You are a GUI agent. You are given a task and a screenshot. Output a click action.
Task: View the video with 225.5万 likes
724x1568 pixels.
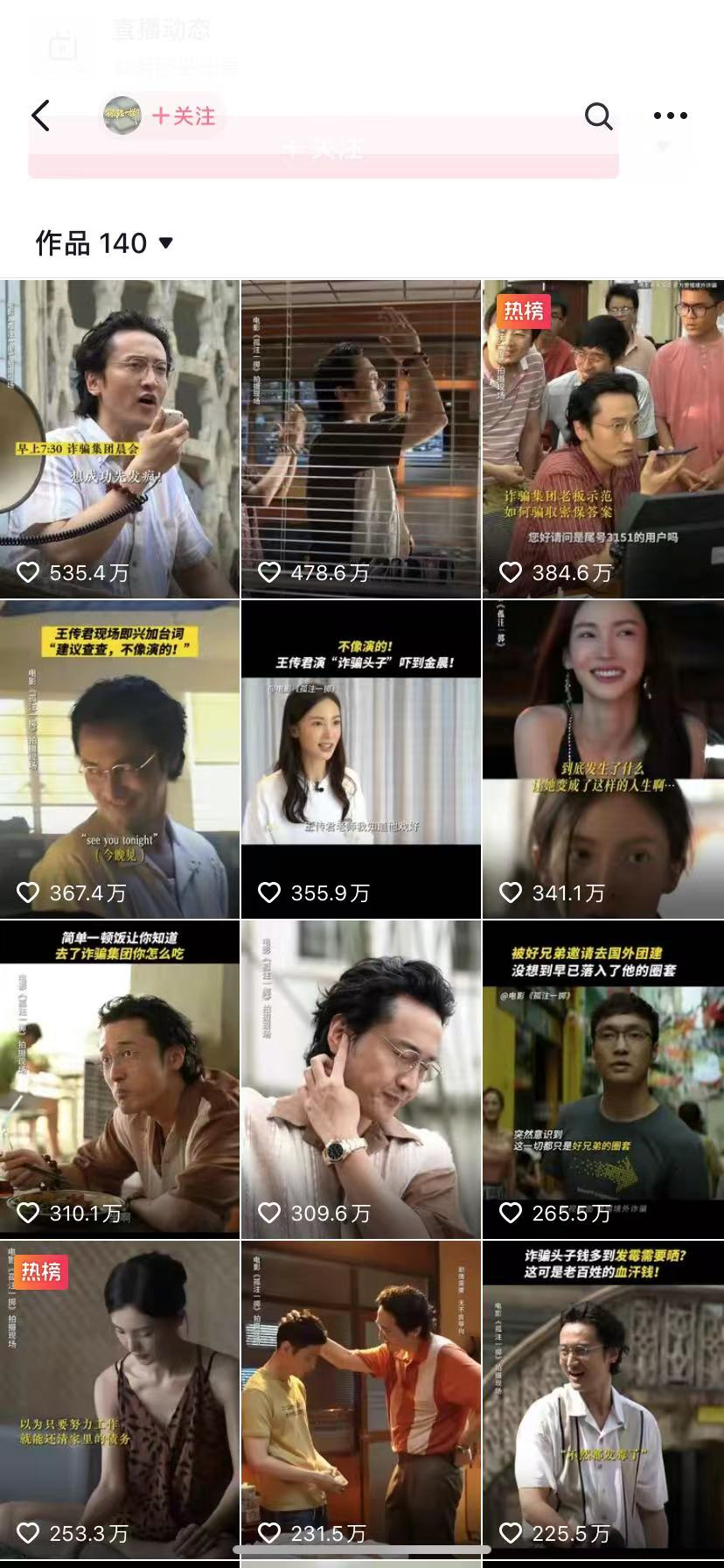[x=602, y=1398]
